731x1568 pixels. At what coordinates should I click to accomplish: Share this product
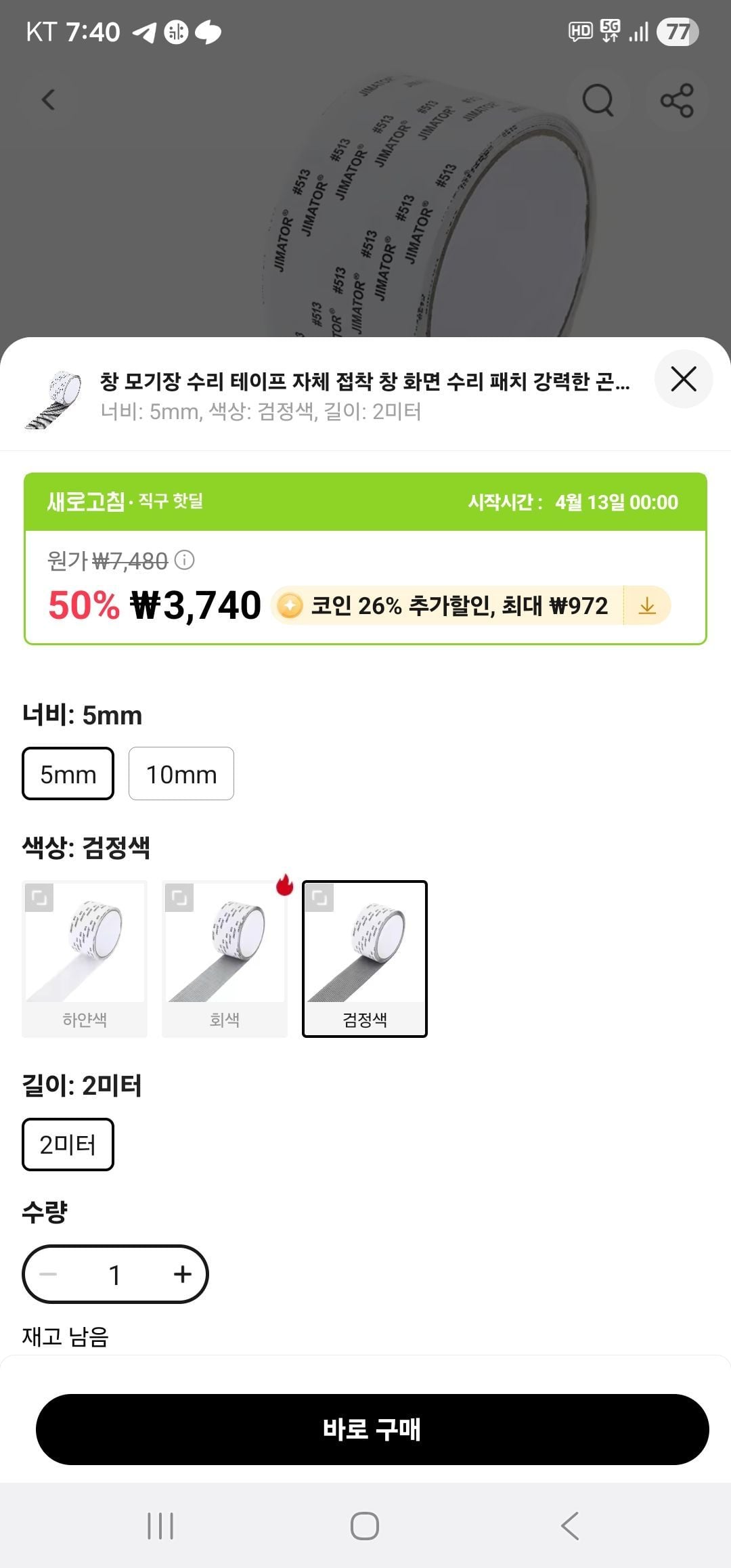tap(677, 100)
